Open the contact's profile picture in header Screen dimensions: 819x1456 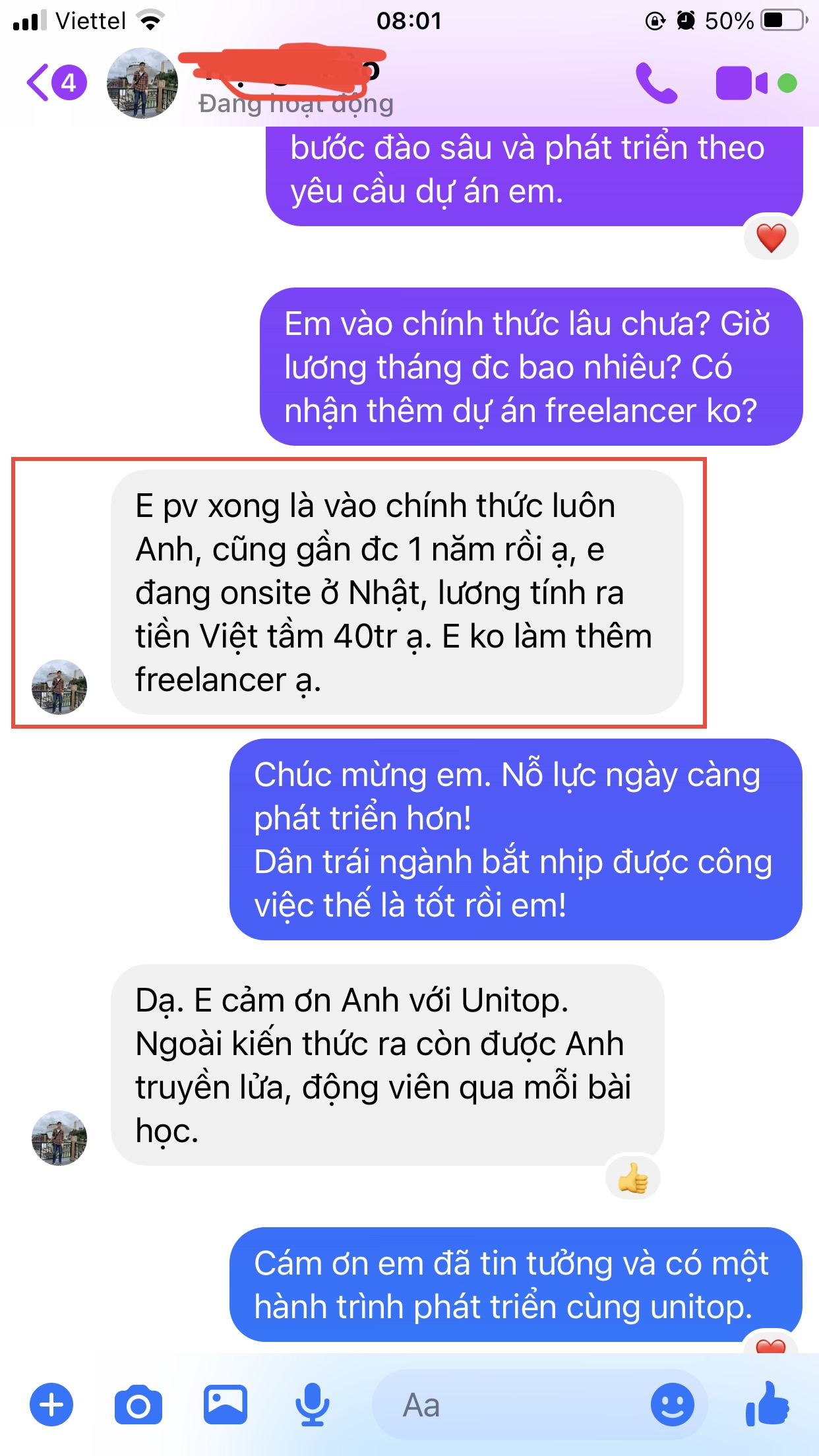tap(142, 83)
